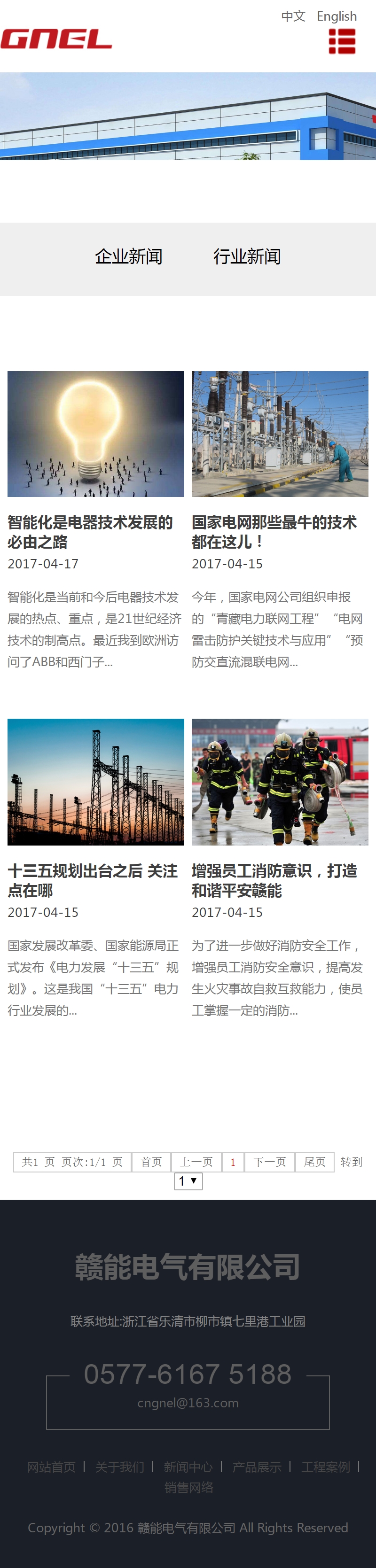Select the 行业新闻 tab

(x=247, y=256)
